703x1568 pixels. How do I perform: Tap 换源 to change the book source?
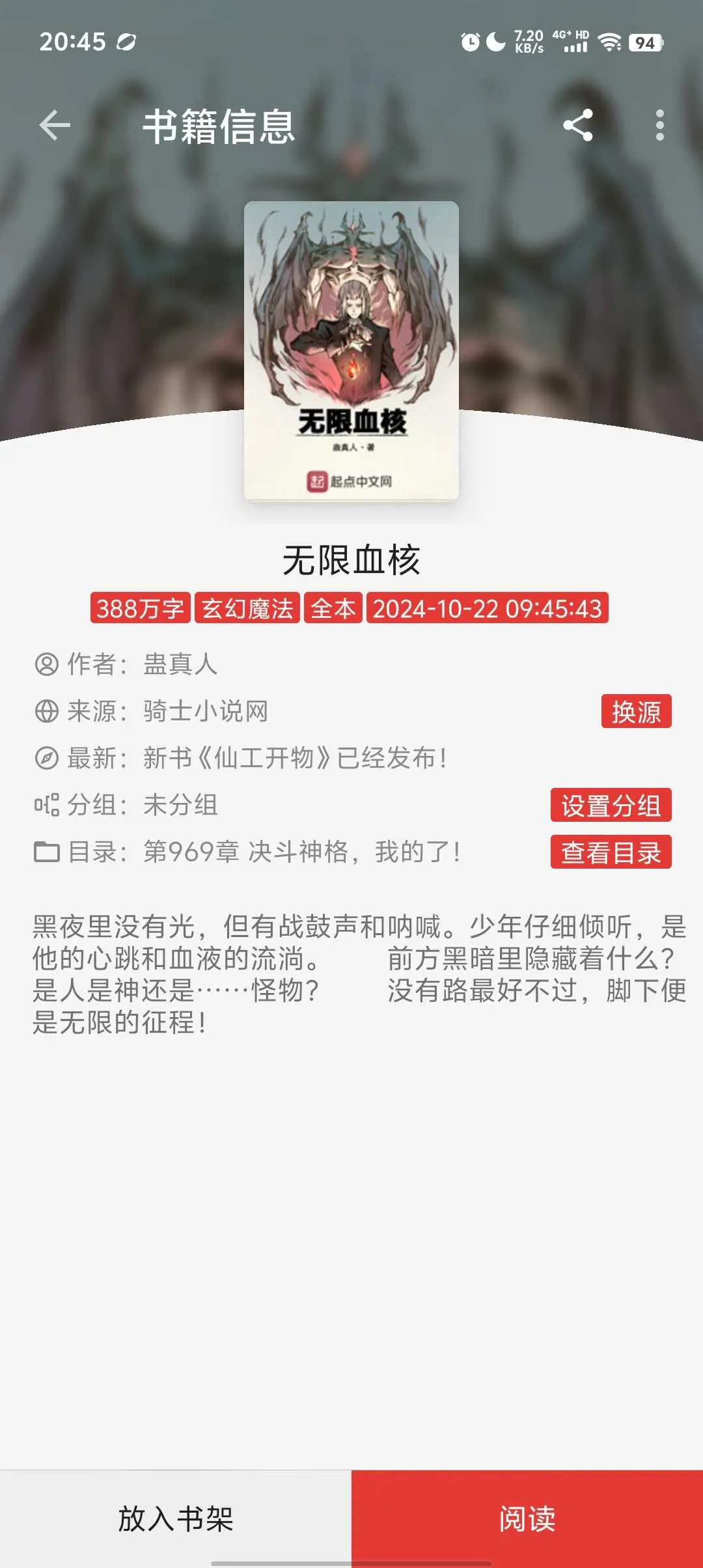[635, 711]
